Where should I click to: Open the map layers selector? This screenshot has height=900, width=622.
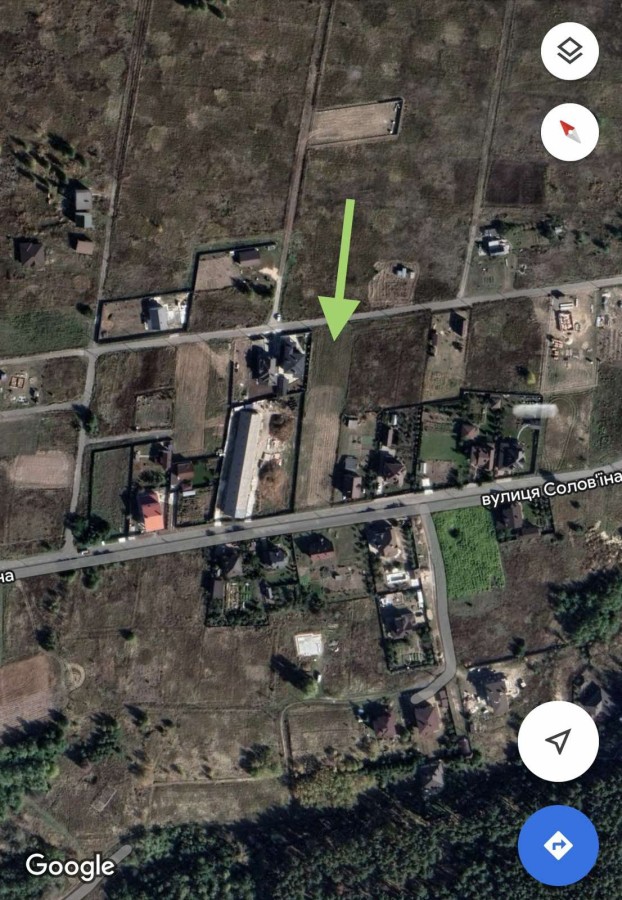569,51
